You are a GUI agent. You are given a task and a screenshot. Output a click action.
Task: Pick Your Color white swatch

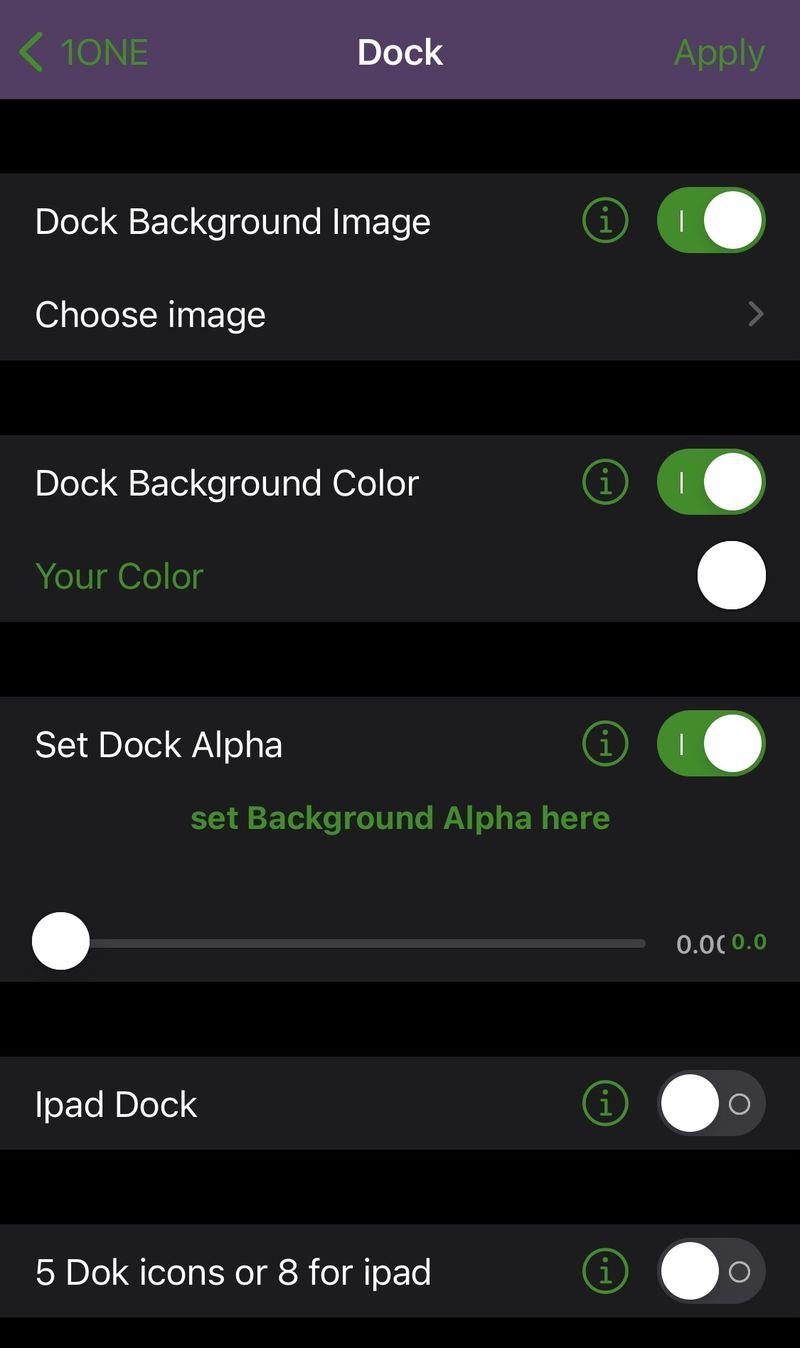click(731, 575)
